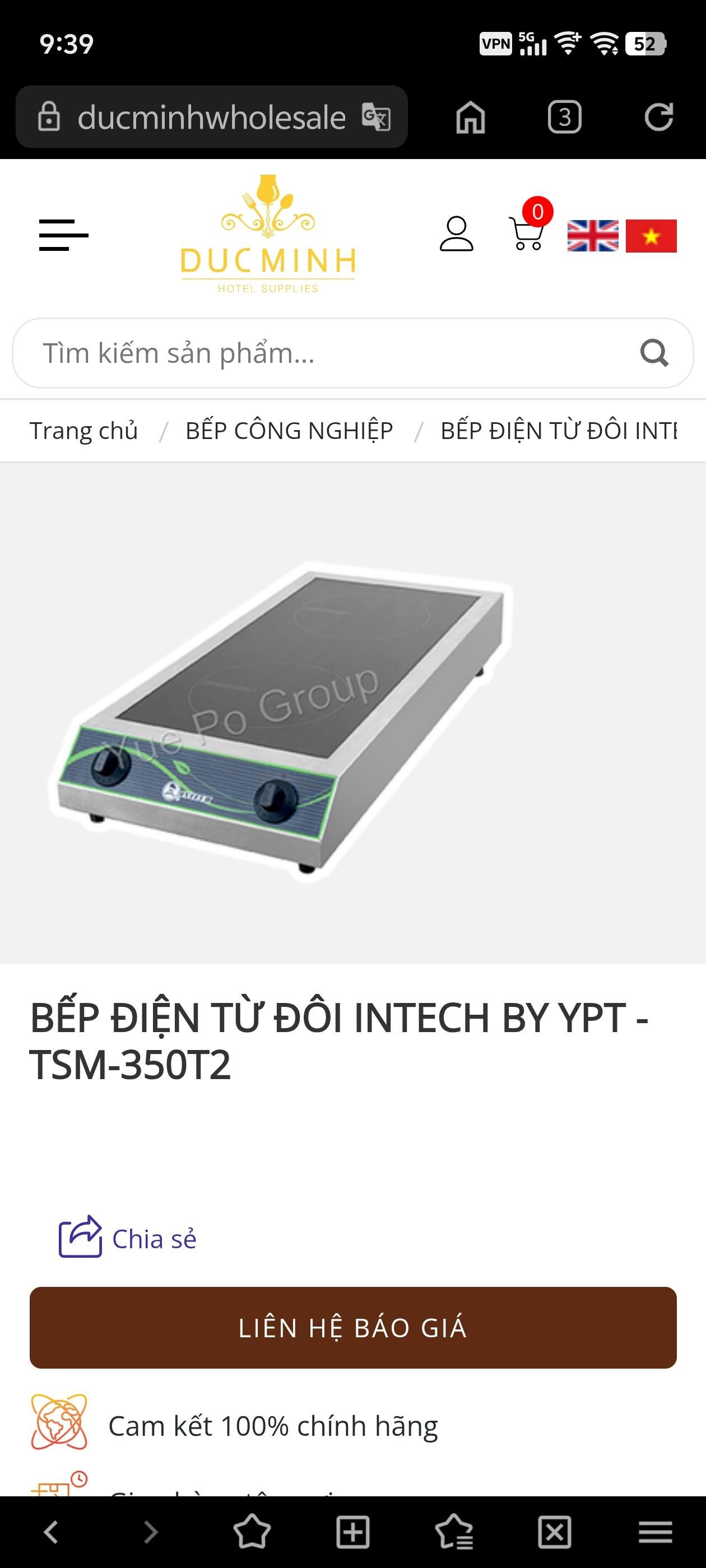This screenshot has width=706, height=1568.
Task: Go to Trang chủ breadcrumb
Action: point(83,431)
